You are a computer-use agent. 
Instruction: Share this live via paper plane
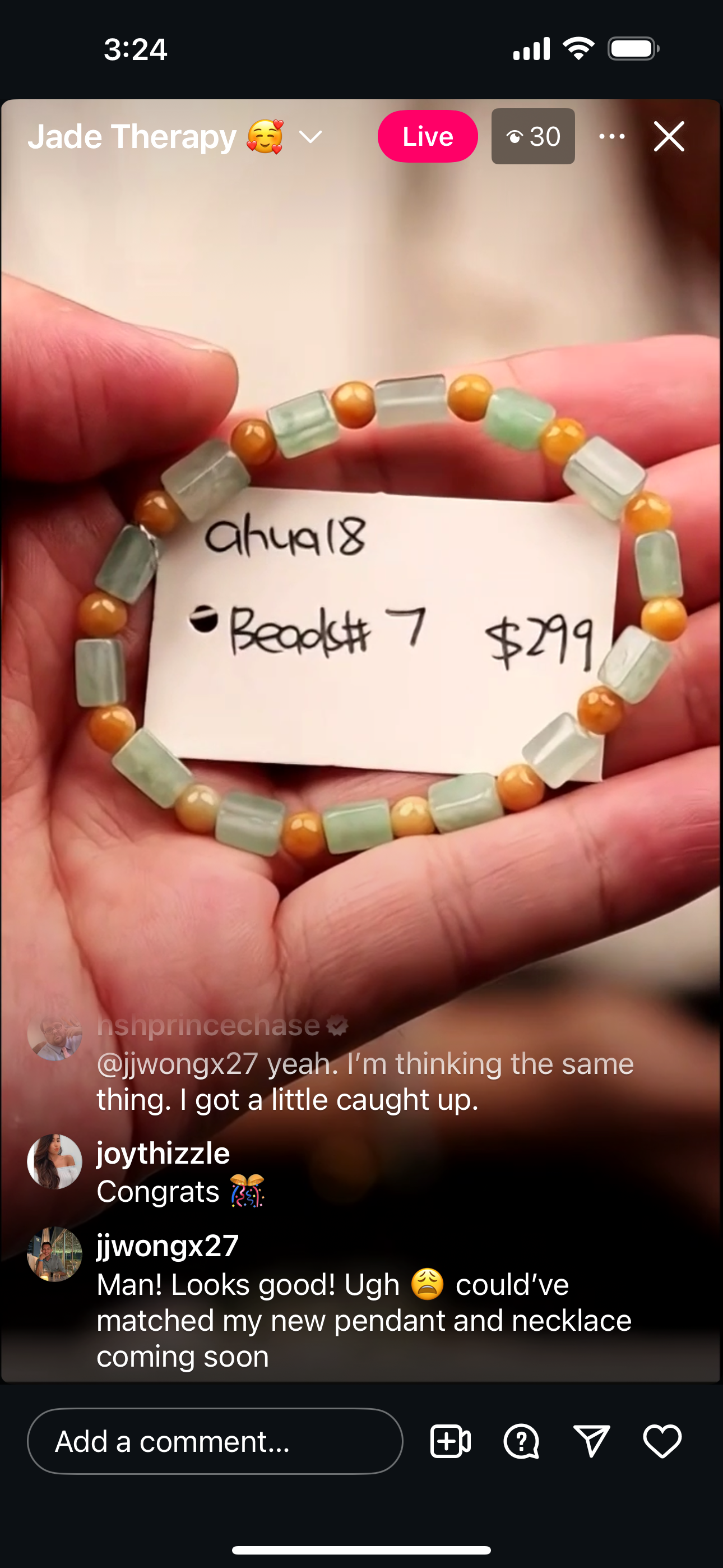[x=591, y=1441]
